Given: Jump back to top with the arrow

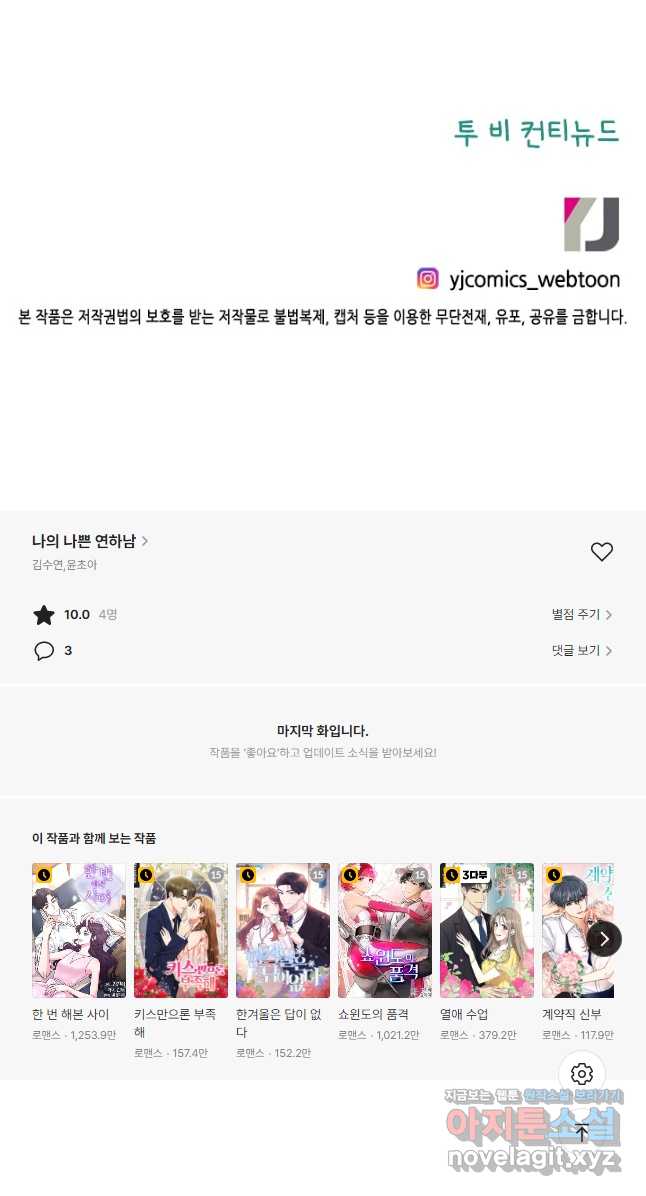Looking at the screenshot, I should click(582, 1132).
